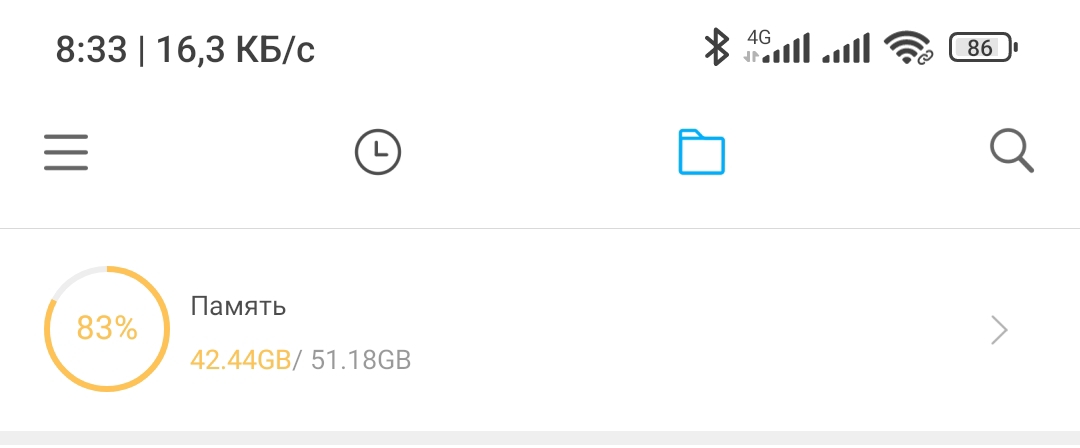Select the folder storage tab

(x=701, y=153)
